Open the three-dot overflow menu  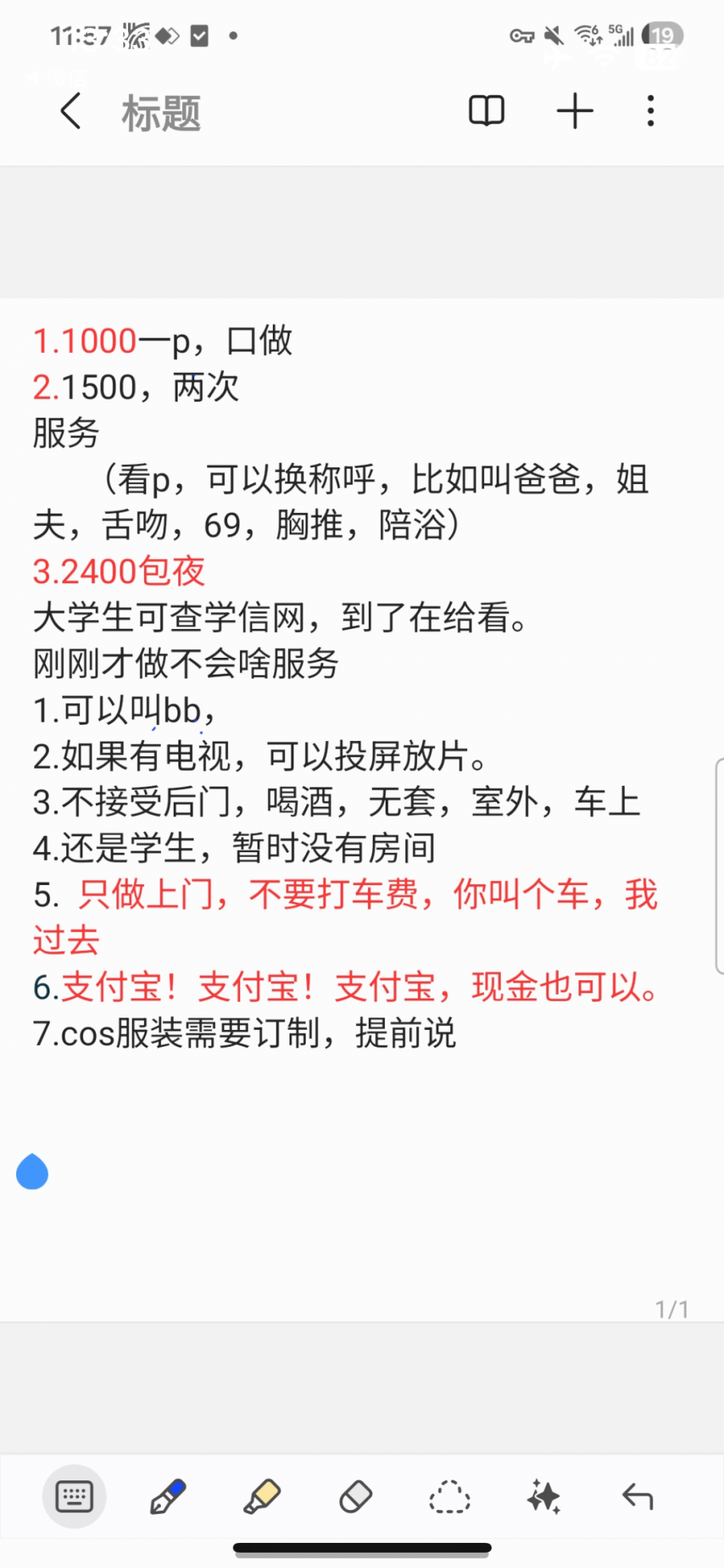pos(650,111)
